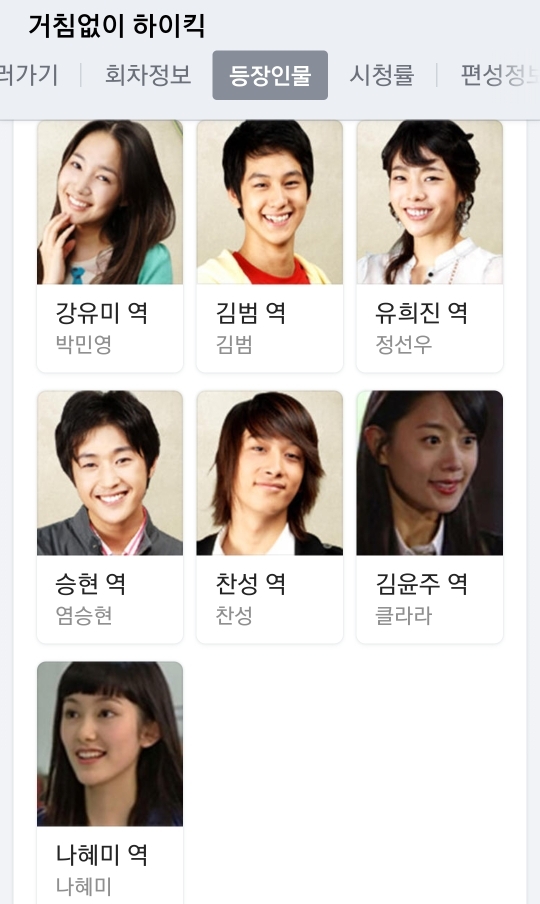View the 나혜미 역 cast card
Image resolution: width=540 pixels, height=904 pixels.
pyautogui.click(x=110, y=782)
